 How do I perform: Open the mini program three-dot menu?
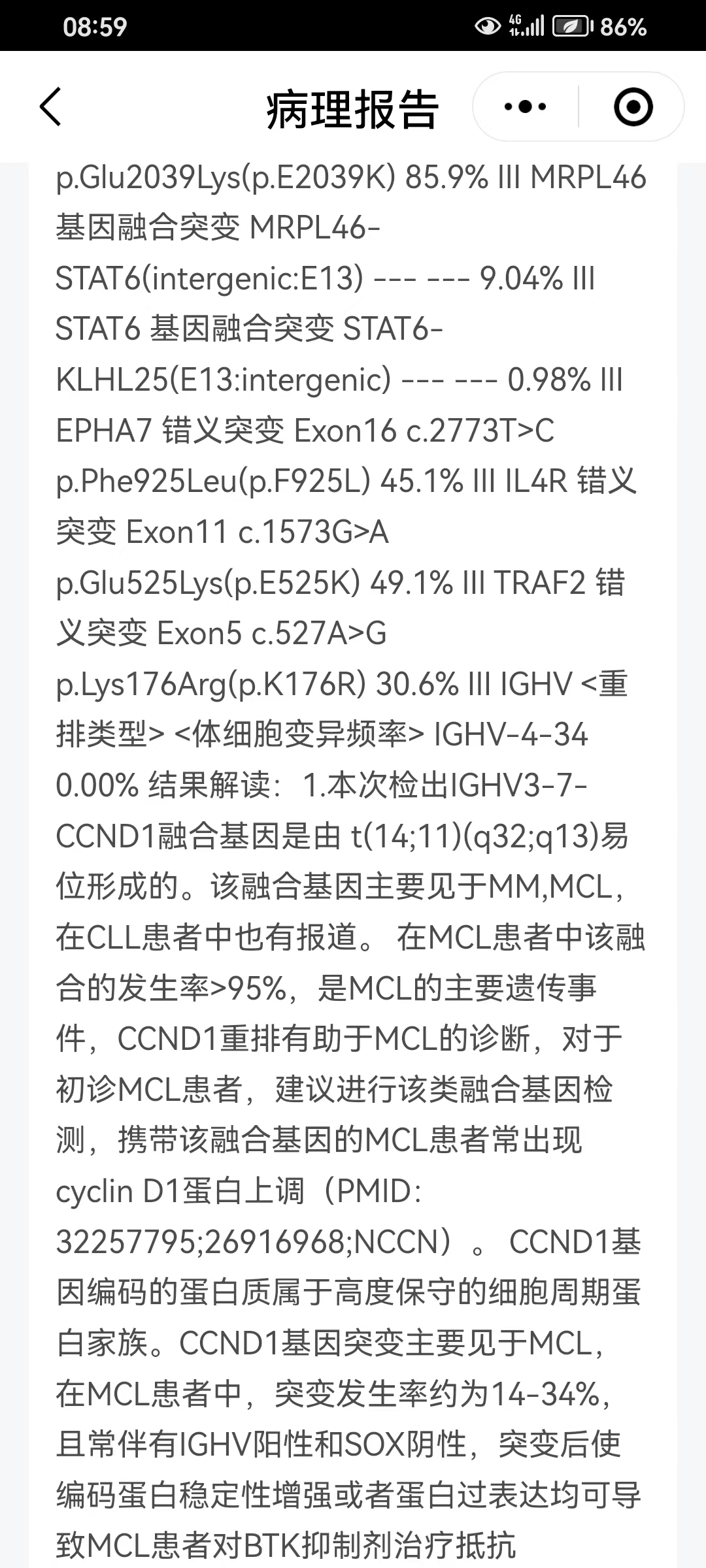(x=526, y=106)
